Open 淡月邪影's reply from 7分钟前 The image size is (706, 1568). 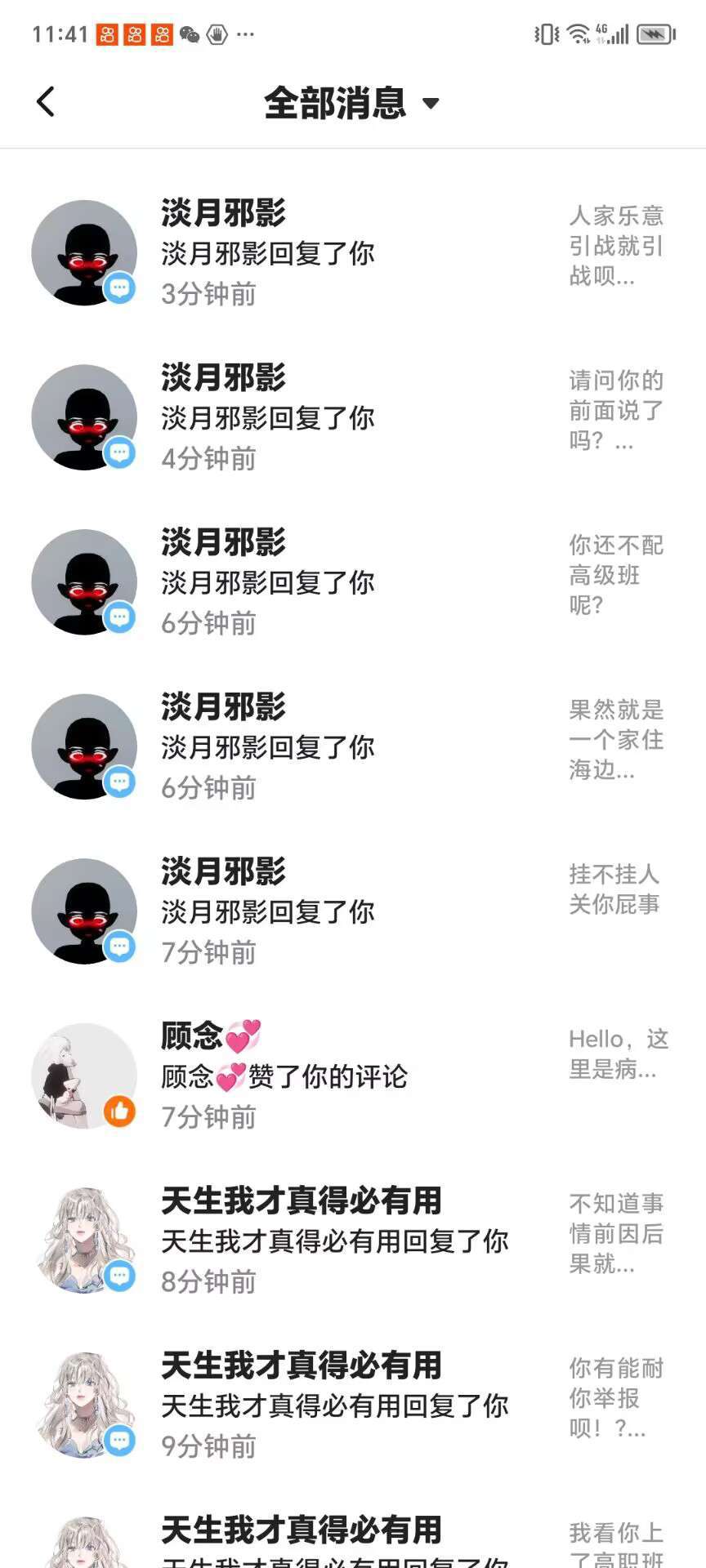click(351, 911)
